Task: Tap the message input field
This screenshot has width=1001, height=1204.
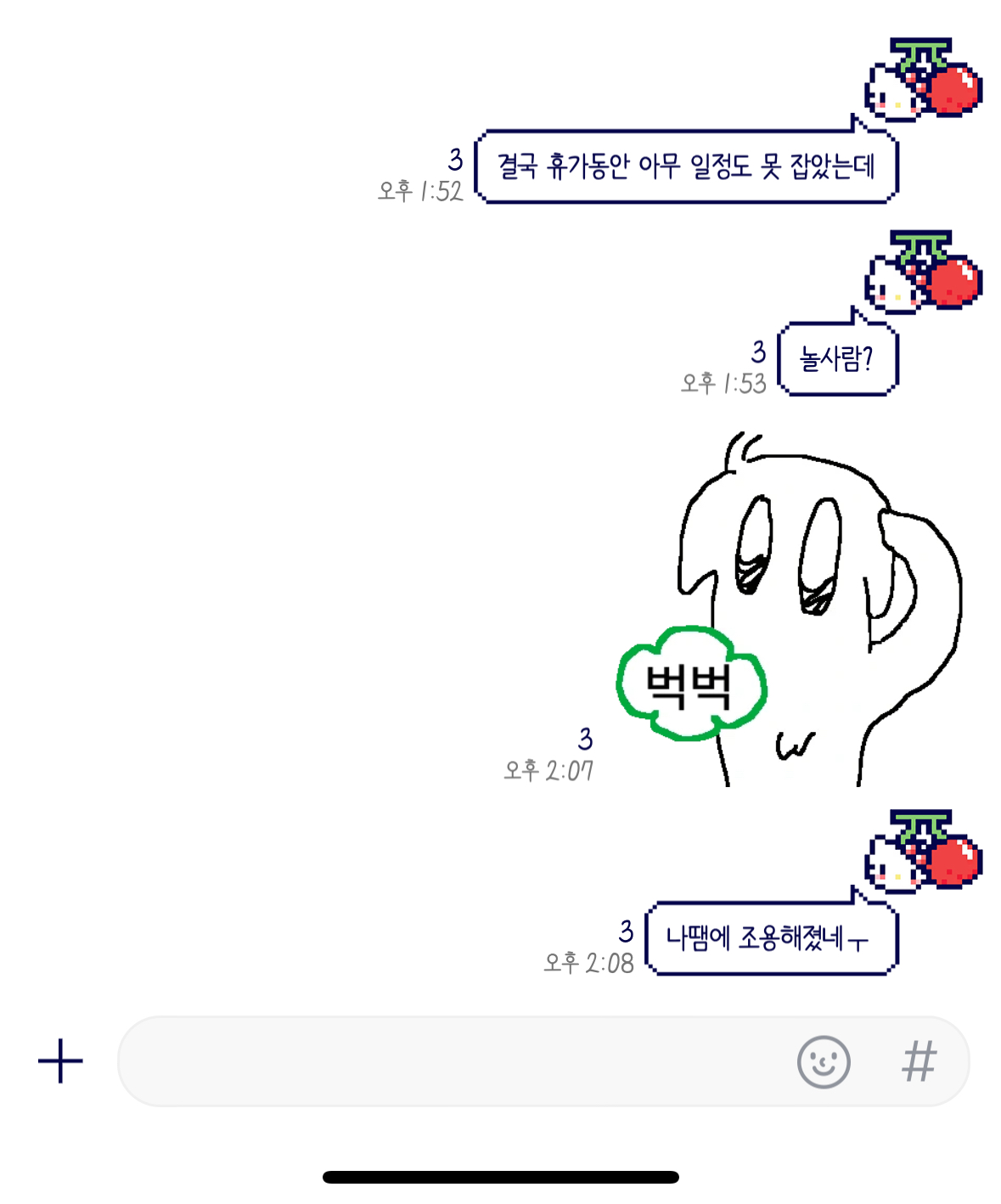Action: pyautogui.click(x=450, y=1061)
